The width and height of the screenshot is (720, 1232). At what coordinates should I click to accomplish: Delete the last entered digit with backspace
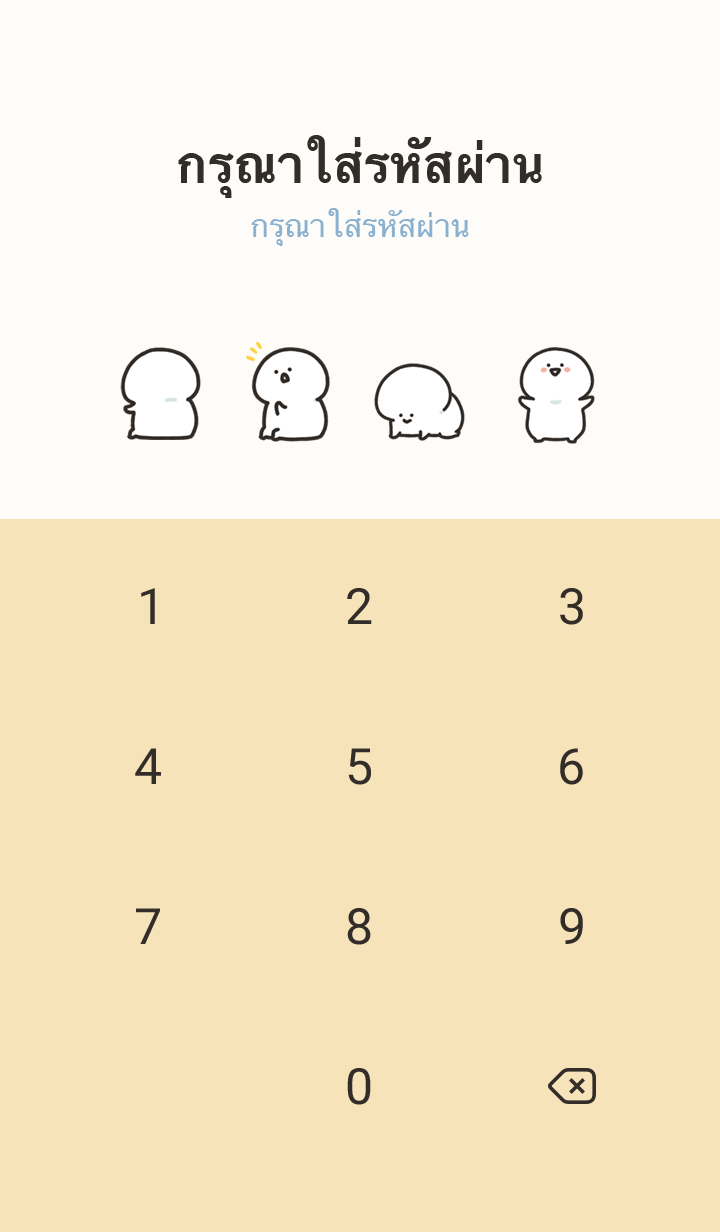pyautogui.click(x=572, y=1086)
